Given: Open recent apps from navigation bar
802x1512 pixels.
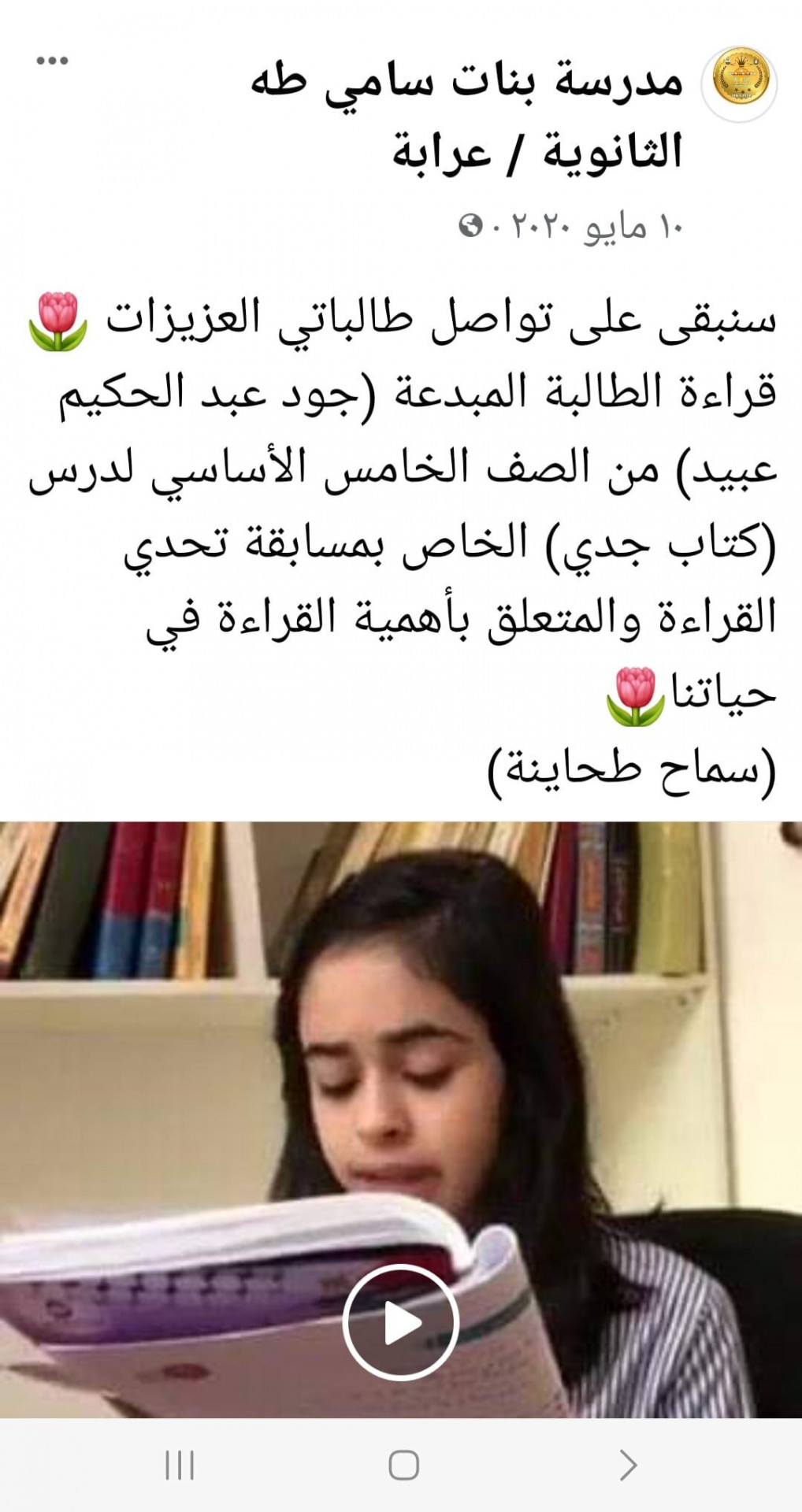Looking at the screenshot, I should [x=180, y=1466].
